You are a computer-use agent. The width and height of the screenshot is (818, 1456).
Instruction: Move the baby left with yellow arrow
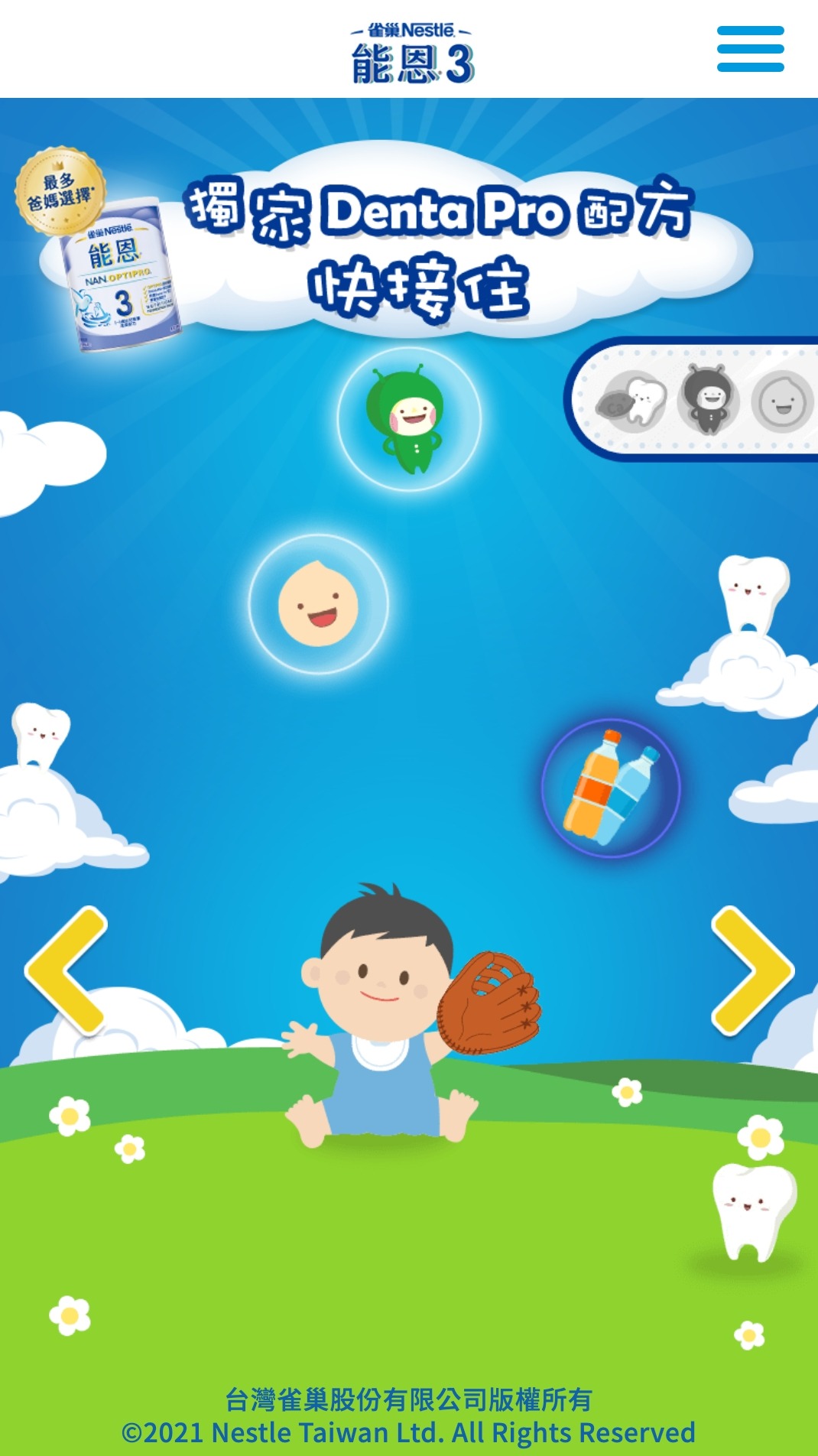[67, 970]
